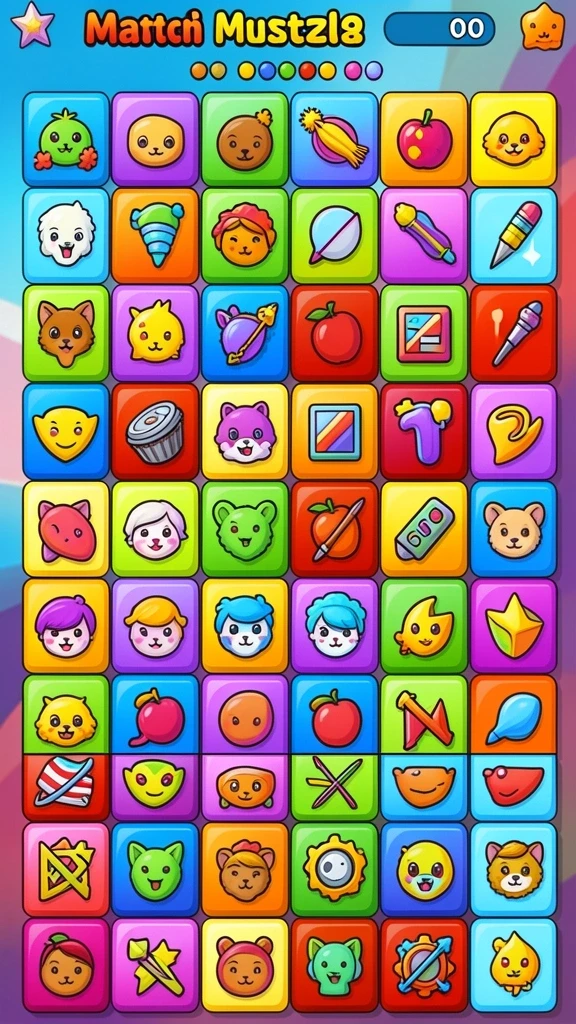Viewport: 576px width, 1024px height.
Task: Select the yellow triangle scribble on pink tile
Action: (x=66, y=869)
